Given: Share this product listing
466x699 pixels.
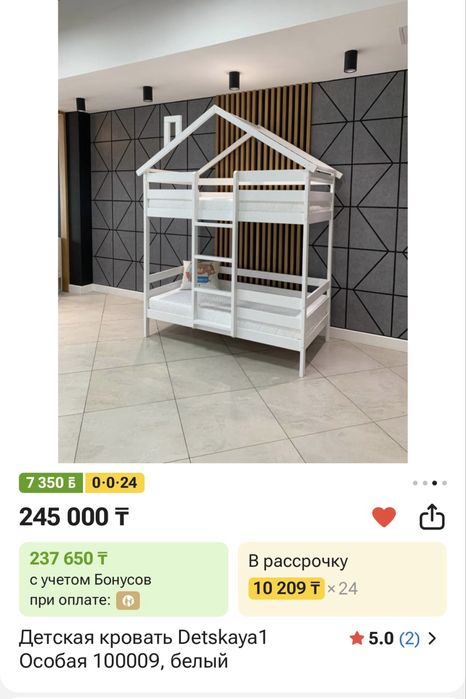Looking at the screenshot, I should pyautogui.click(x=432, y=517).
